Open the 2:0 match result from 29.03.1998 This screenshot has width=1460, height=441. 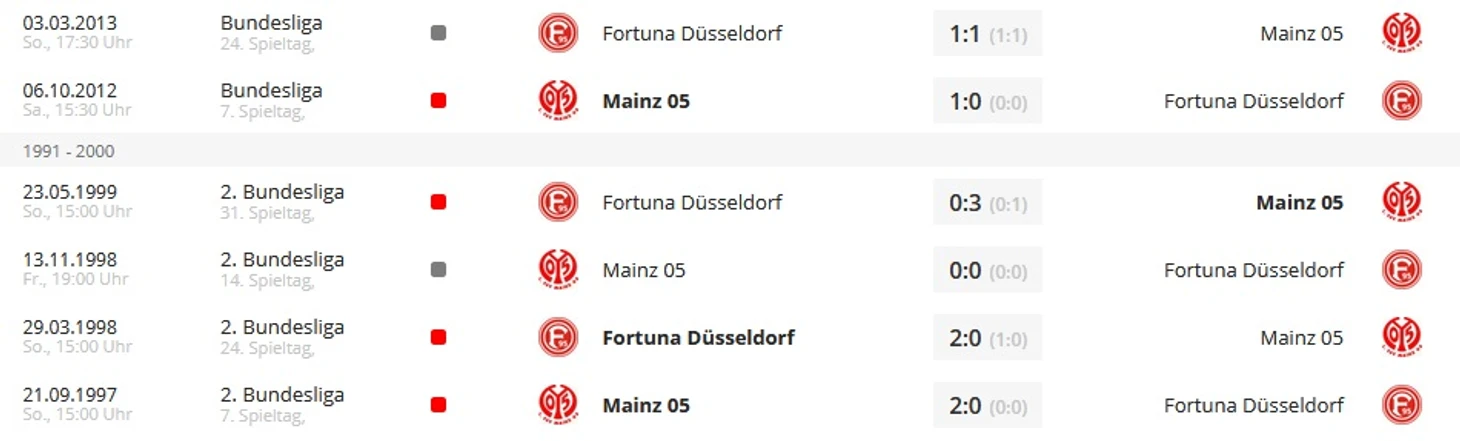click(x=987, y=338)
